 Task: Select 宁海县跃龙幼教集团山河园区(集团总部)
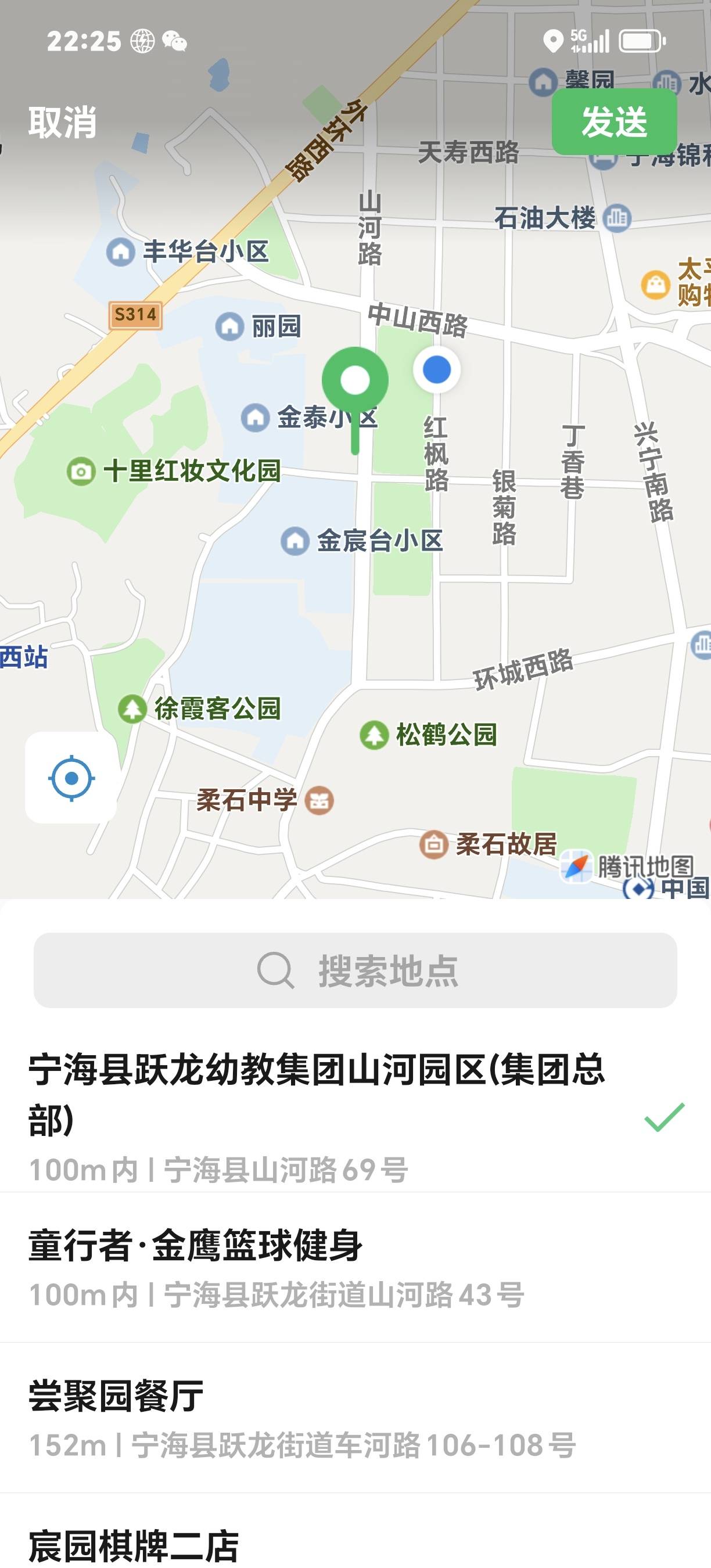tap(317, 1117)
